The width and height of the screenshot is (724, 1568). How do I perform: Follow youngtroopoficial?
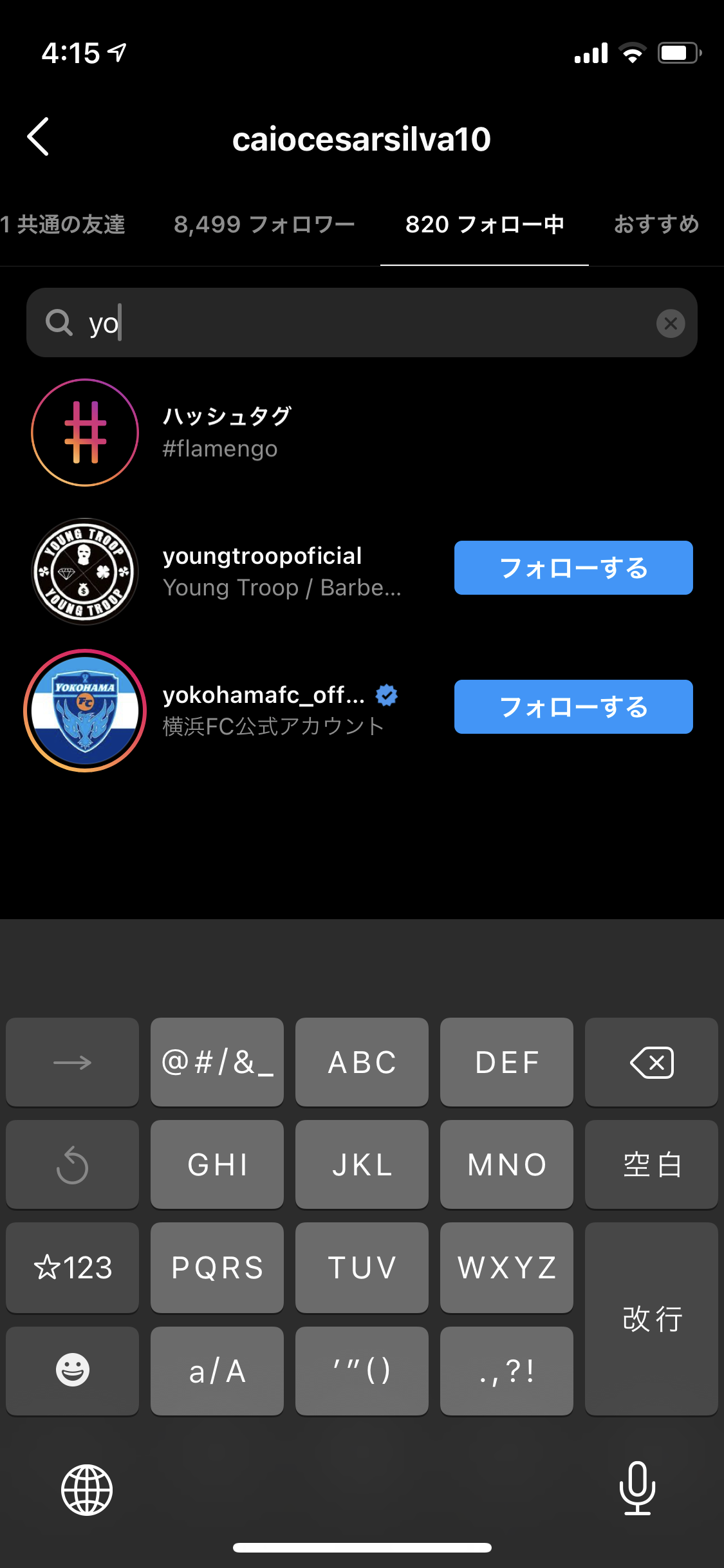pyautogui.click(x=573, y=568)
